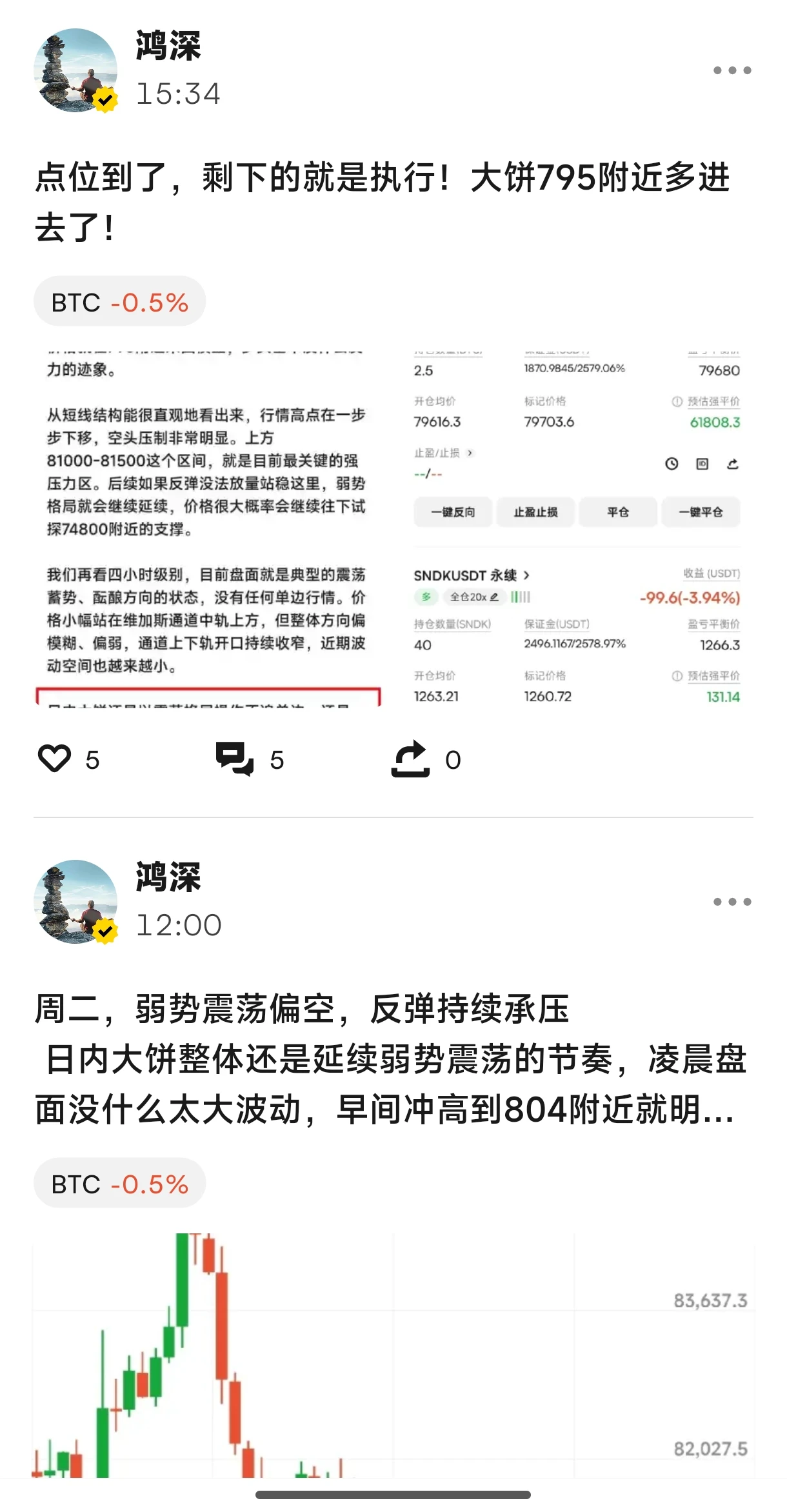Open the overflow menu on the 15:34 post
The width and height of the screenshot is (787, 1512).
pyautogui.click(x=732, y=70)
